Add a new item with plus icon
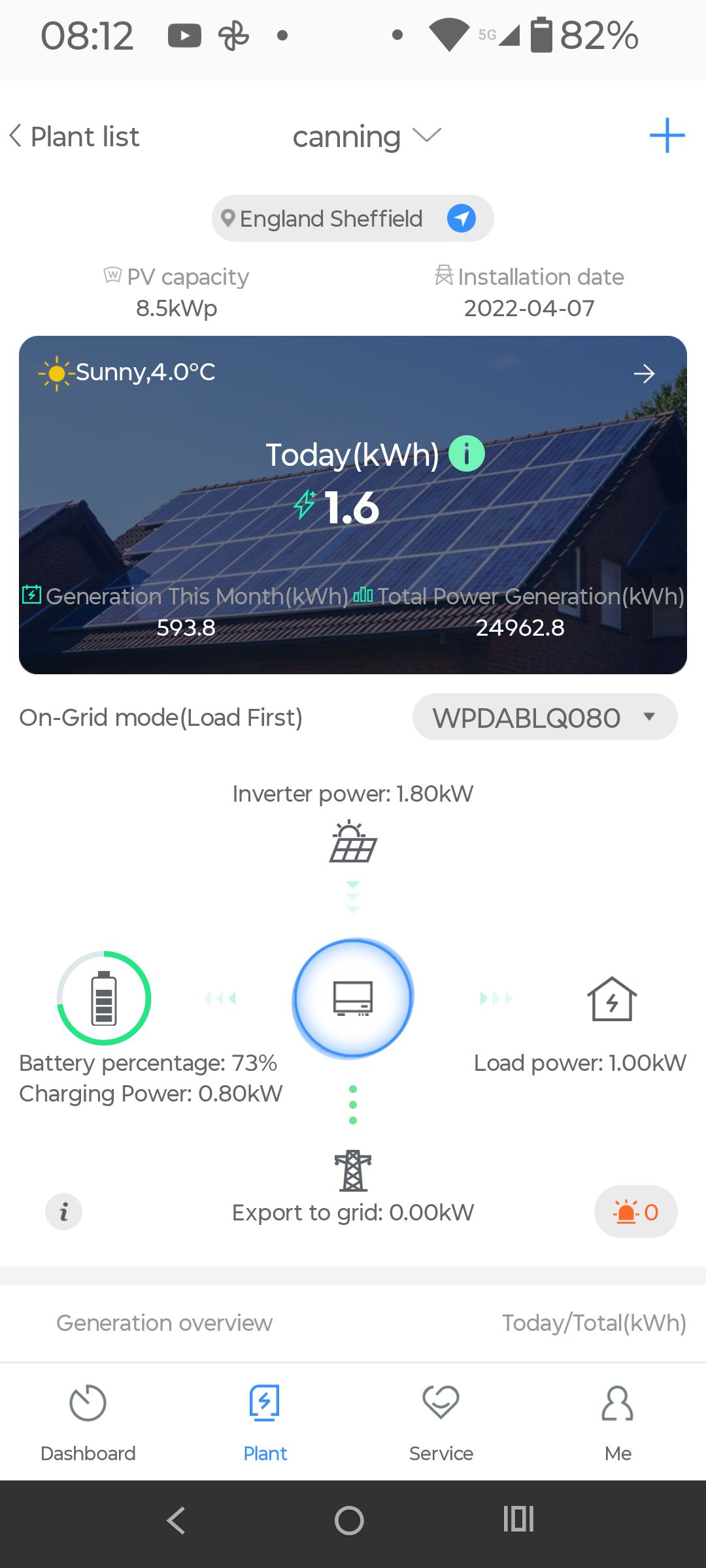This screenshot has width=706, height=1568. 667,135
